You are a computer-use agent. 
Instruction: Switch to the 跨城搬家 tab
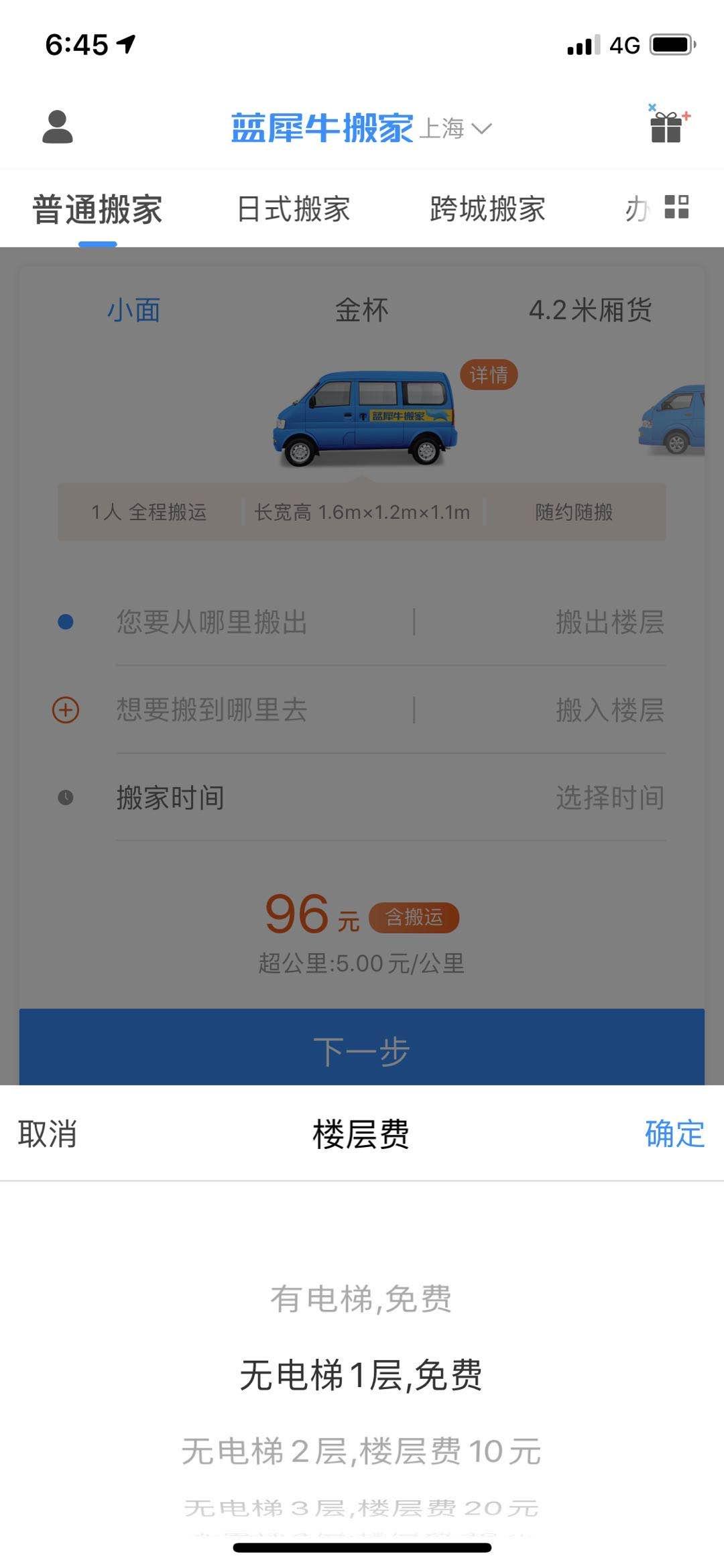pyautogui.click(x=487, y=209)
